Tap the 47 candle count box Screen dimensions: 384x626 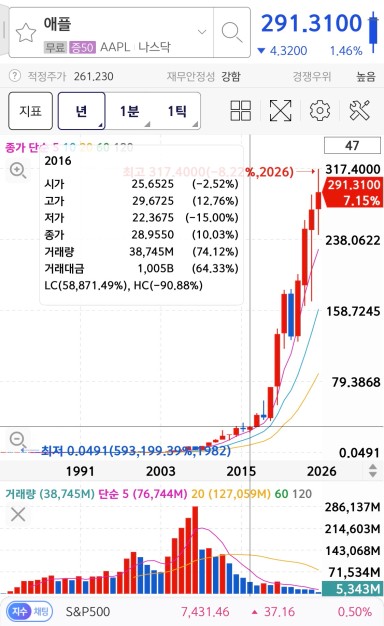[x=352, y=145]
